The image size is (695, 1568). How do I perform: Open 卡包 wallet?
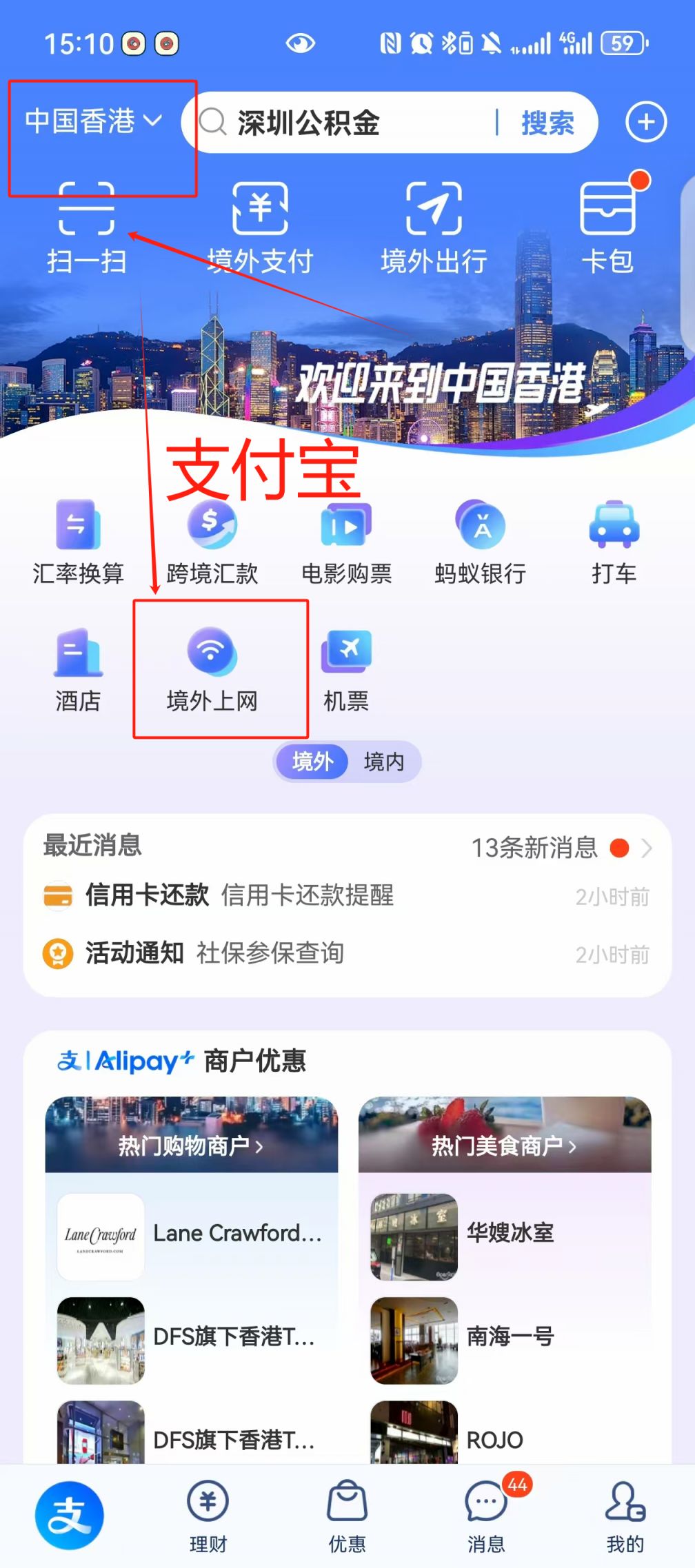(607, 227)
